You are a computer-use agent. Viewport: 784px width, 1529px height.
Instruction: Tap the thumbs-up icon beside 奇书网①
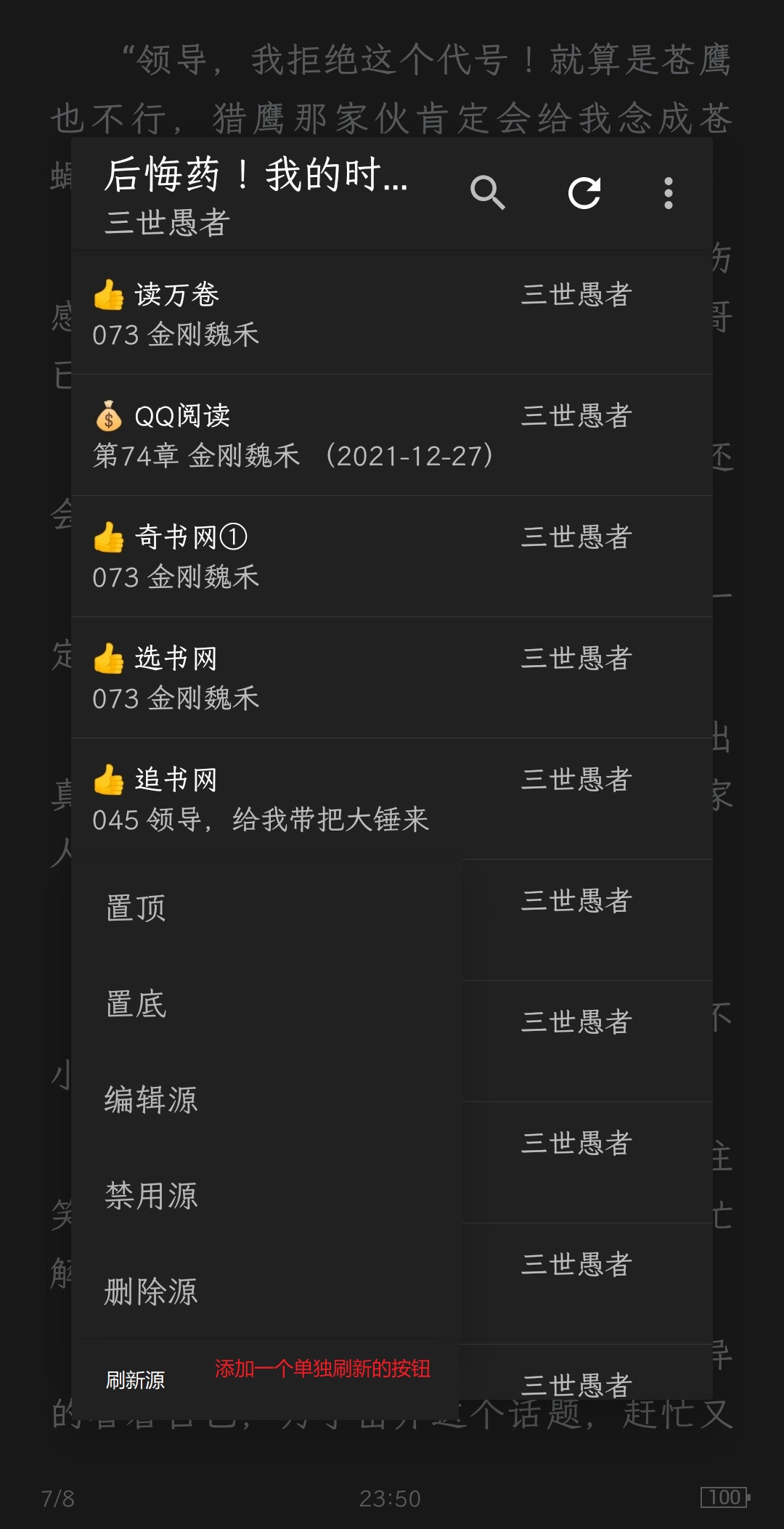pyautogui.click(x=107, y=536)
